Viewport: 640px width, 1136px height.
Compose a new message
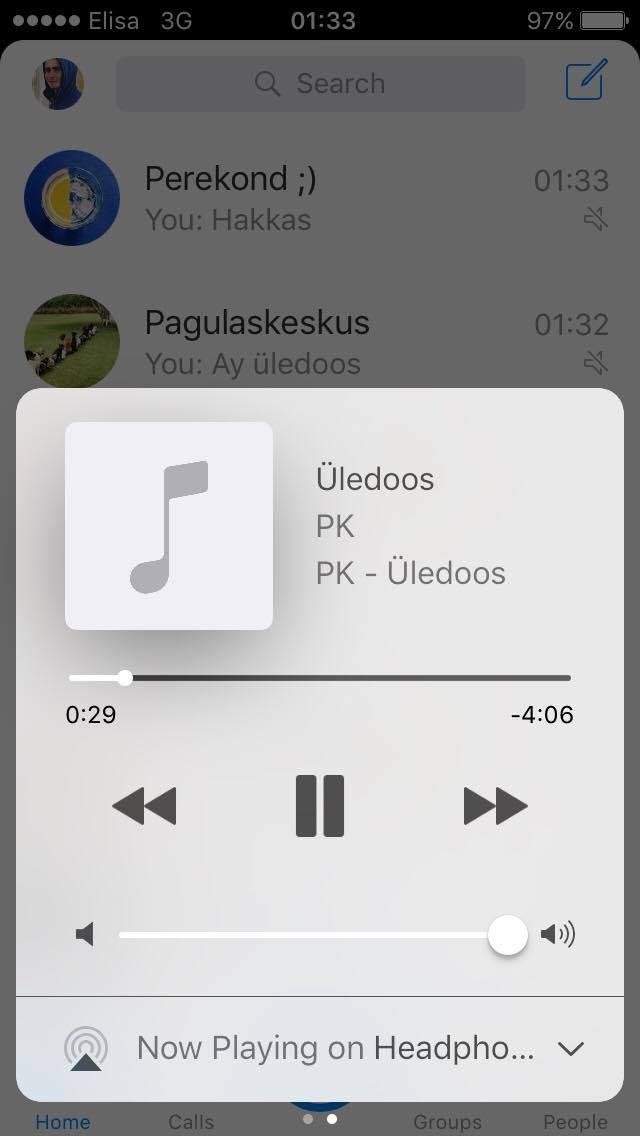586,80
